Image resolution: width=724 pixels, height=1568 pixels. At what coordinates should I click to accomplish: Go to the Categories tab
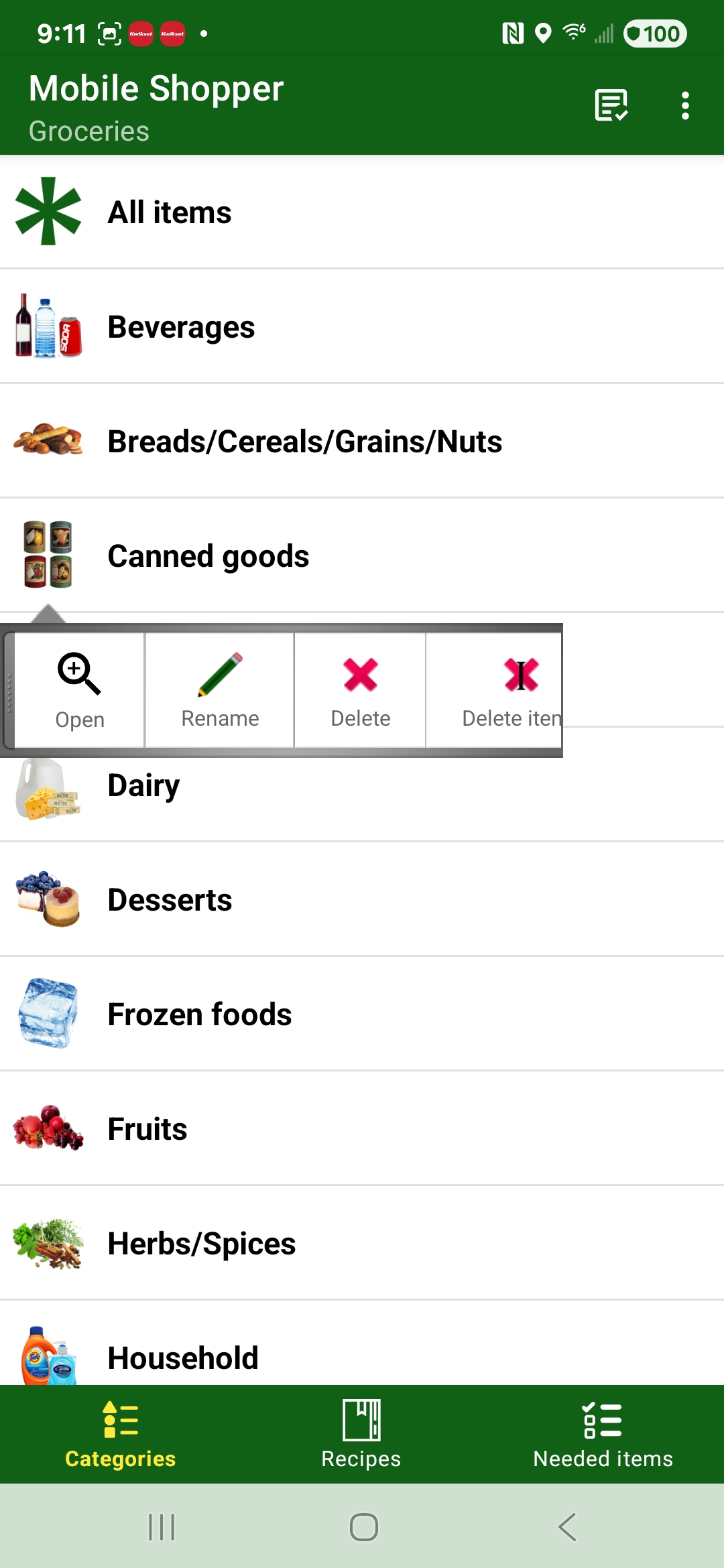pos(121,1435)
